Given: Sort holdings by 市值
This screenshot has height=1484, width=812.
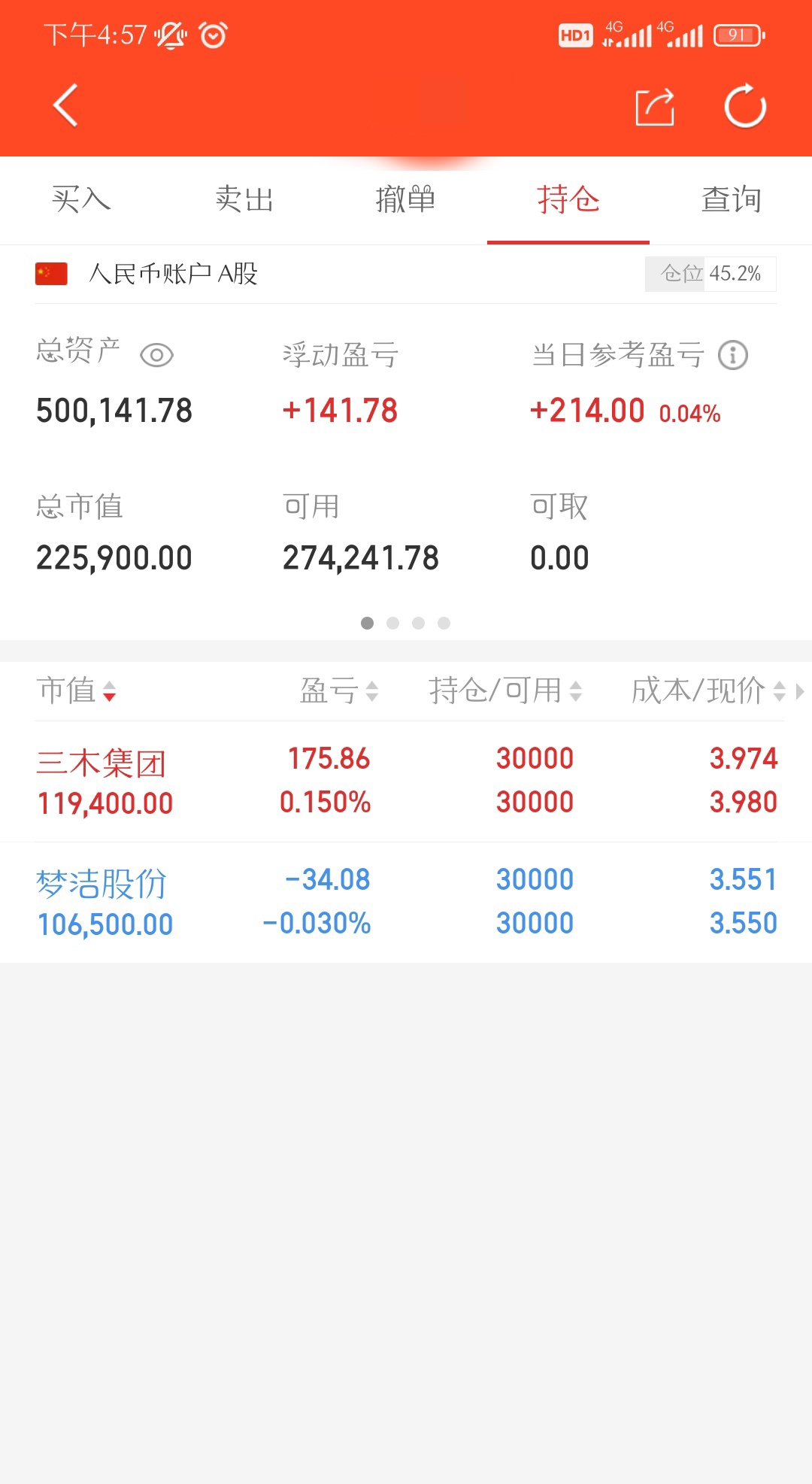Looking at the screenshot, I should click(x=77, y=690).
